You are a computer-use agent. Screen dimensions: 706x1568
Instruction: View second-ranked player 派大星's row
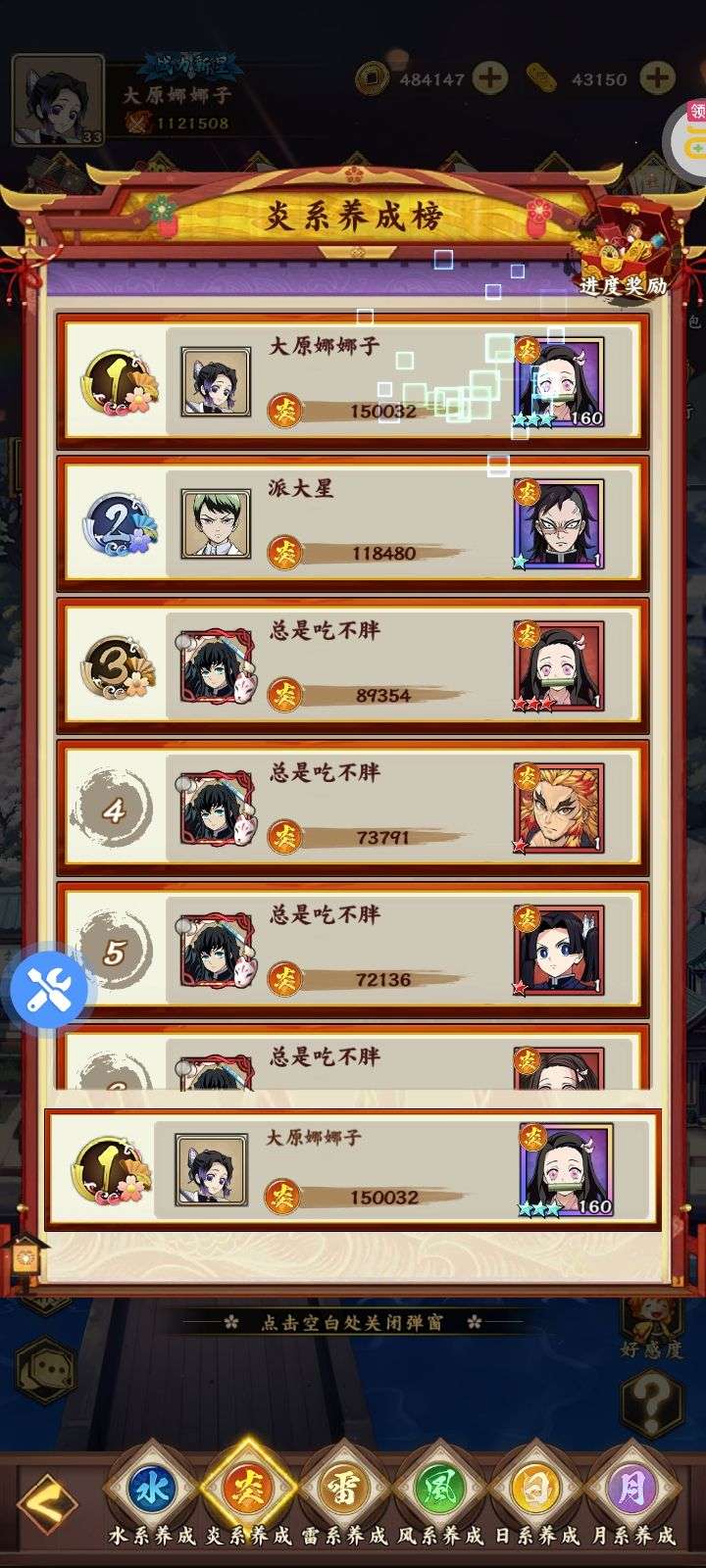coord(351,521)
